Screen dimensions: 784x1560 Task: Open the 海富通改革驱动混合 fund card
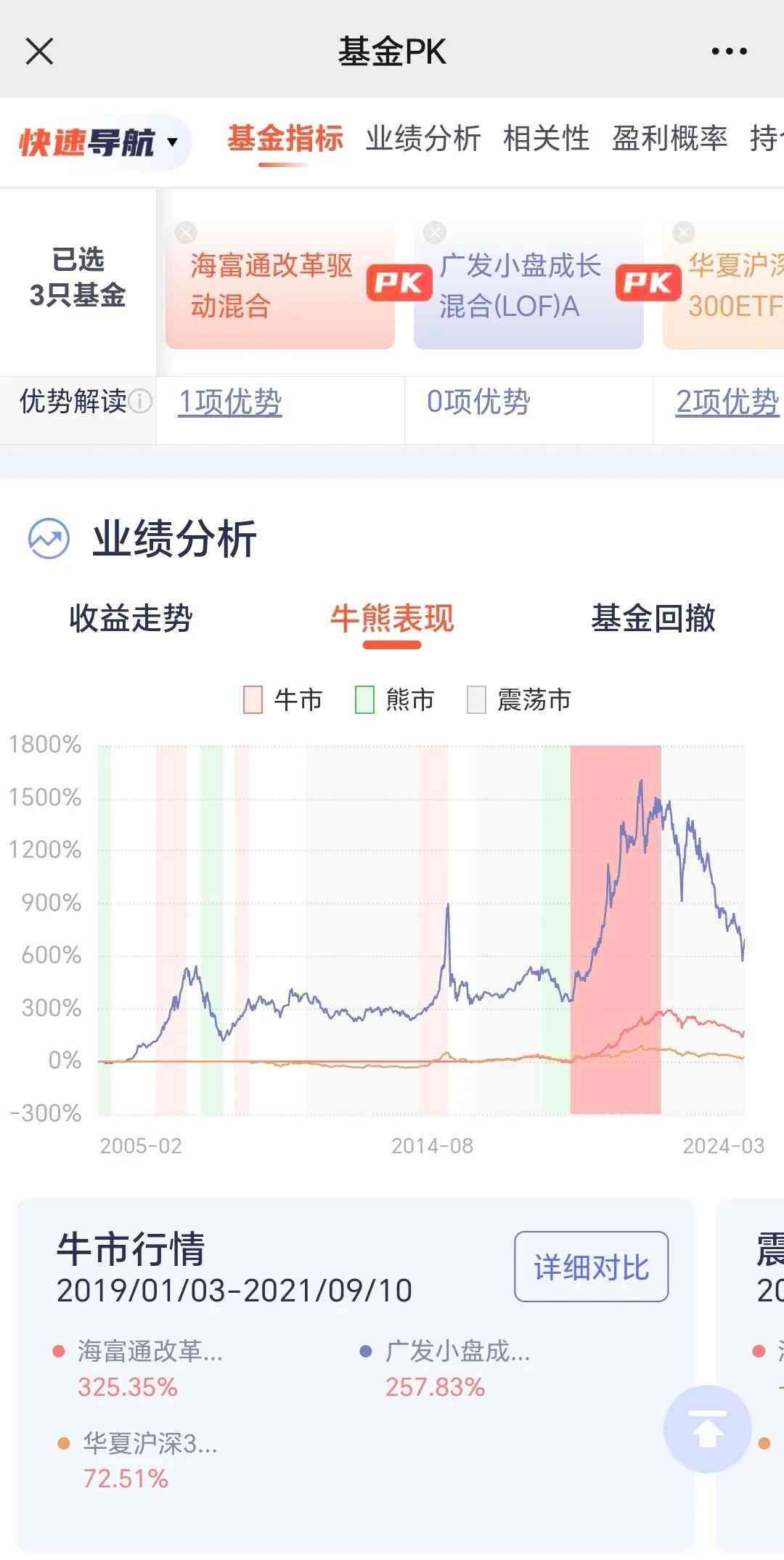click(272, 286)
